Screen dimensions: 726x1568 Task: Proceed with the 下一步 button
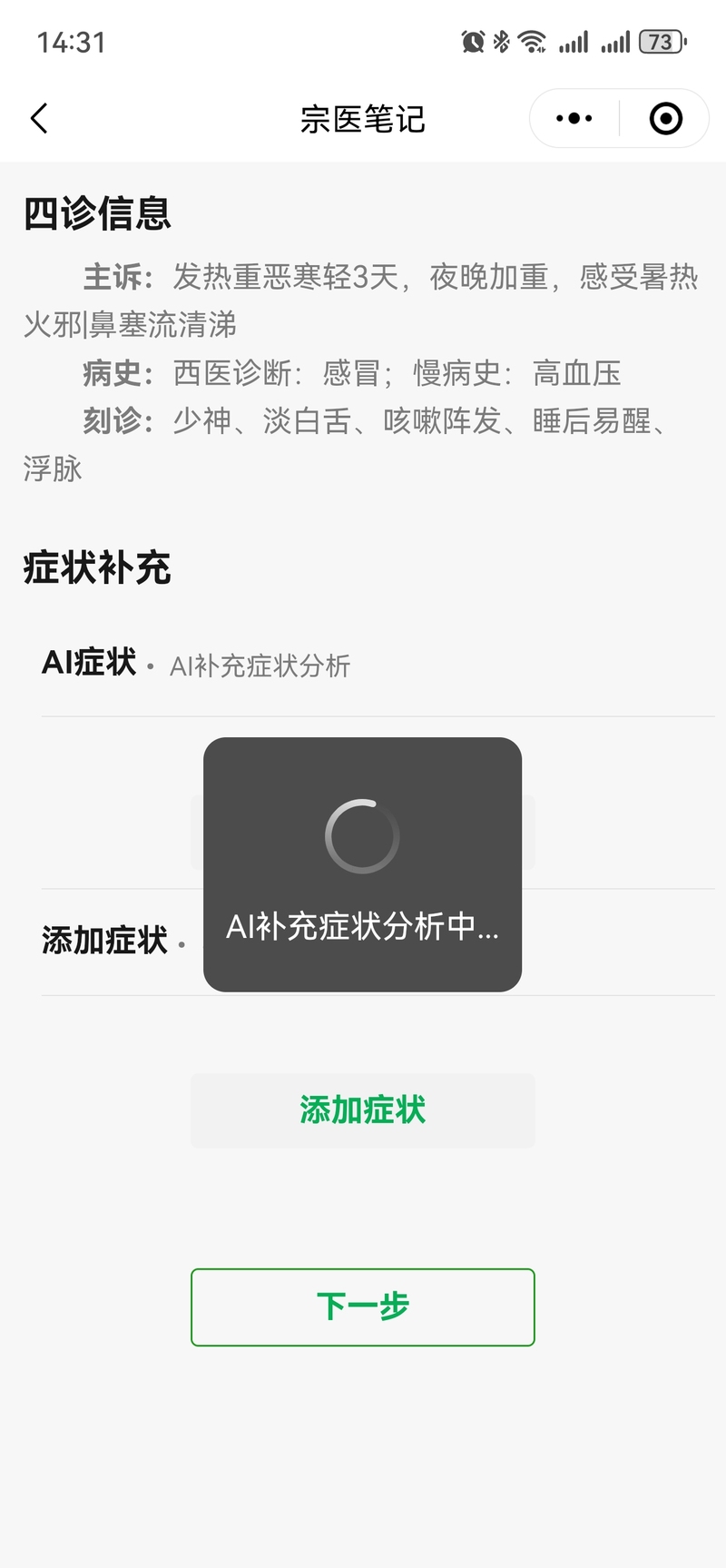tap(362, 1307)
